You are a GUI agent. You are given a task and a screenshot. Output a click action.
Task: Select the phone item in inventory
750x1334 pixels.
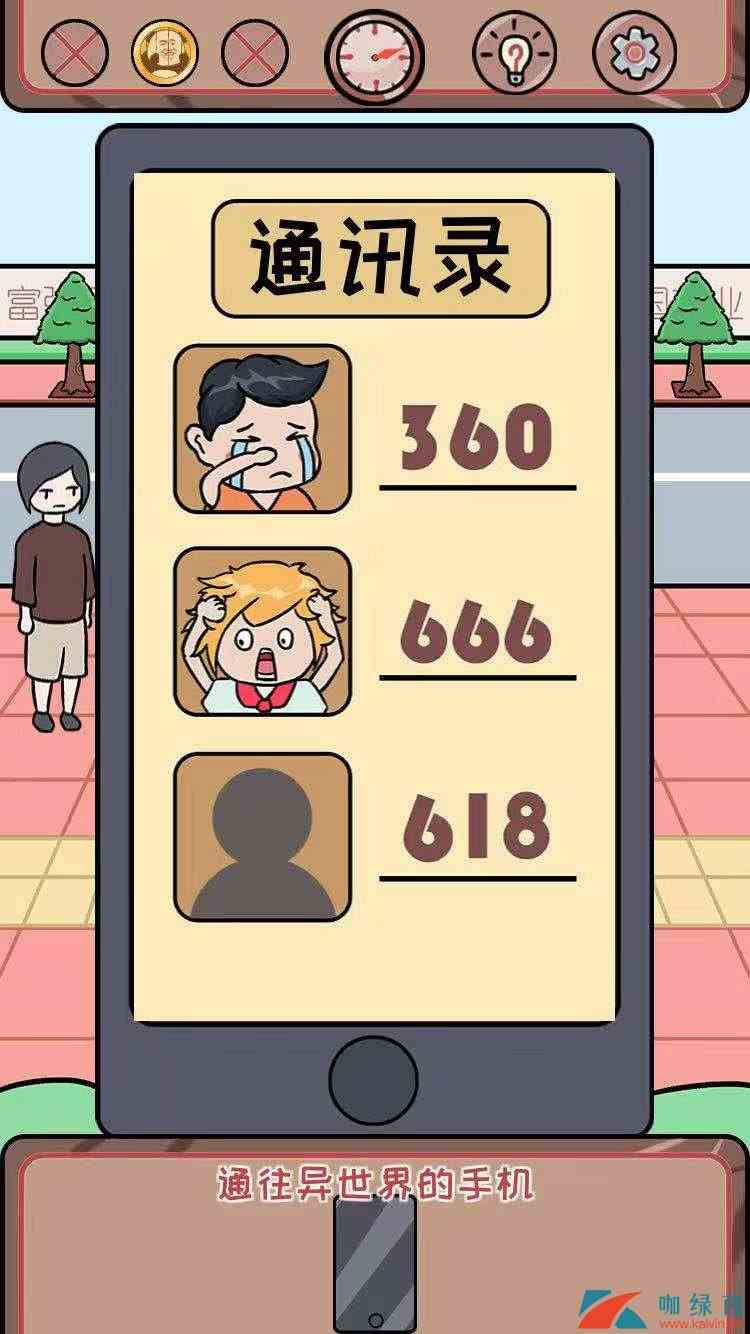point(374,1261)
